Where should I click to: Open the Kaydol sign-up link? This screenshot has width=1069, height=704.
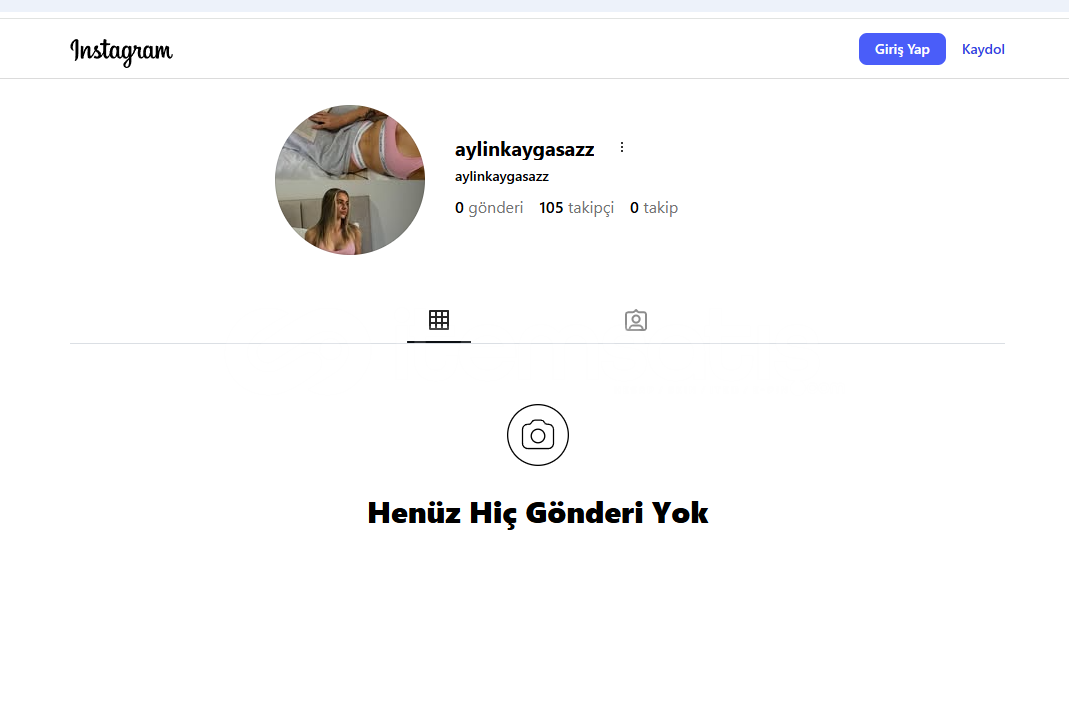pos(983,49)
